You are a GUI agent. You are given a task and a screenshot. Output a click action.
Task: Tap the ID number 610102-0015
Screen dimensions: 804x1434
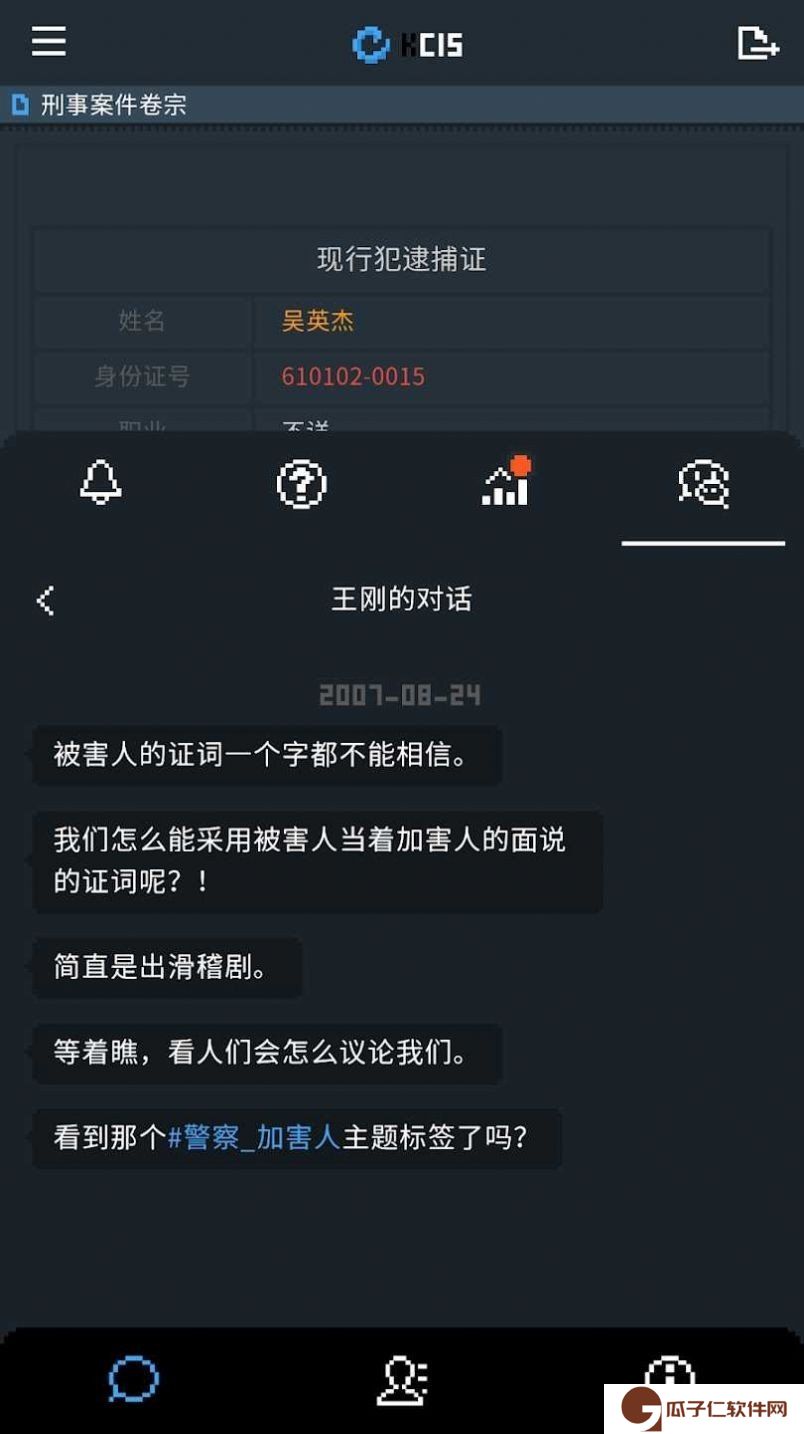point(353,377)
